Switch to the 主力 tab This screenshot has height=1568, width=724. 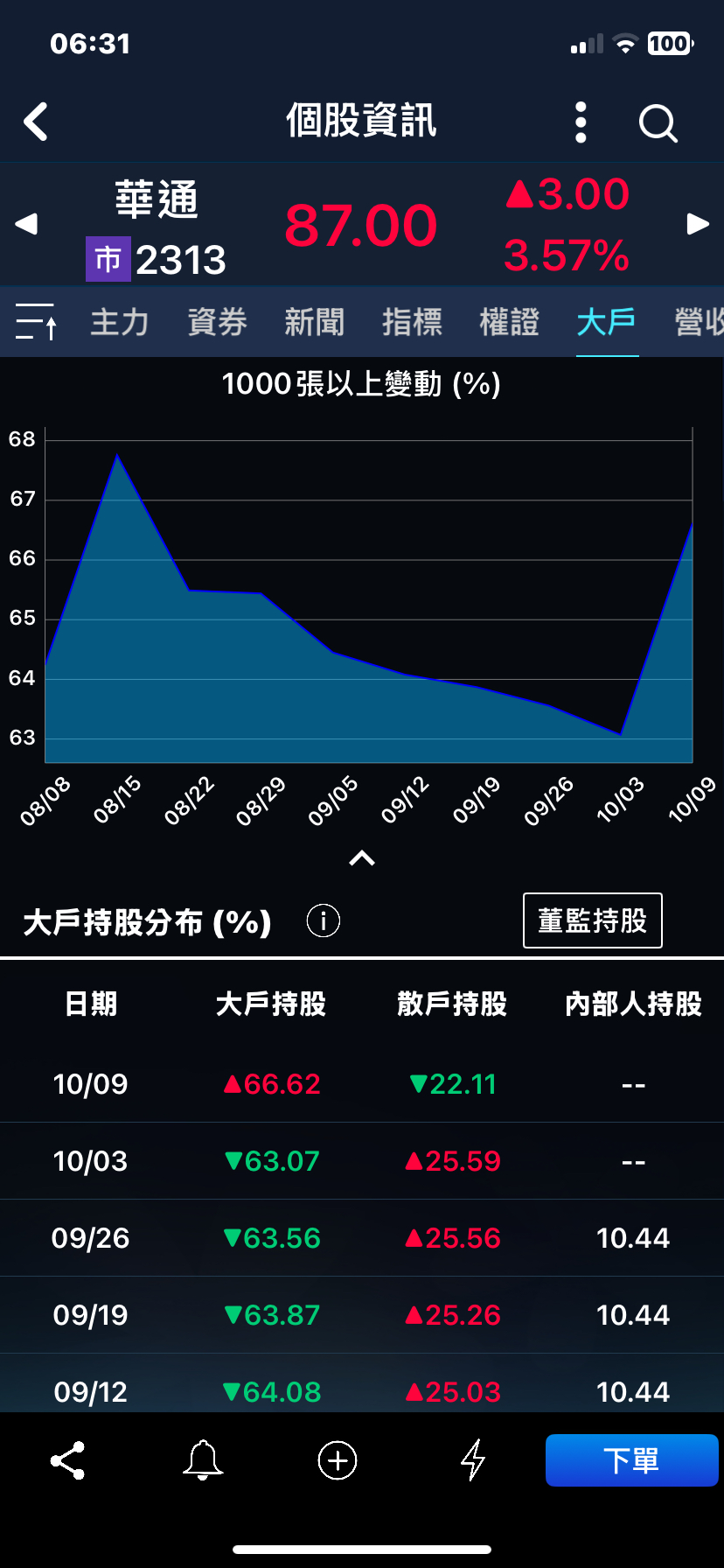[x=120, y=322]
